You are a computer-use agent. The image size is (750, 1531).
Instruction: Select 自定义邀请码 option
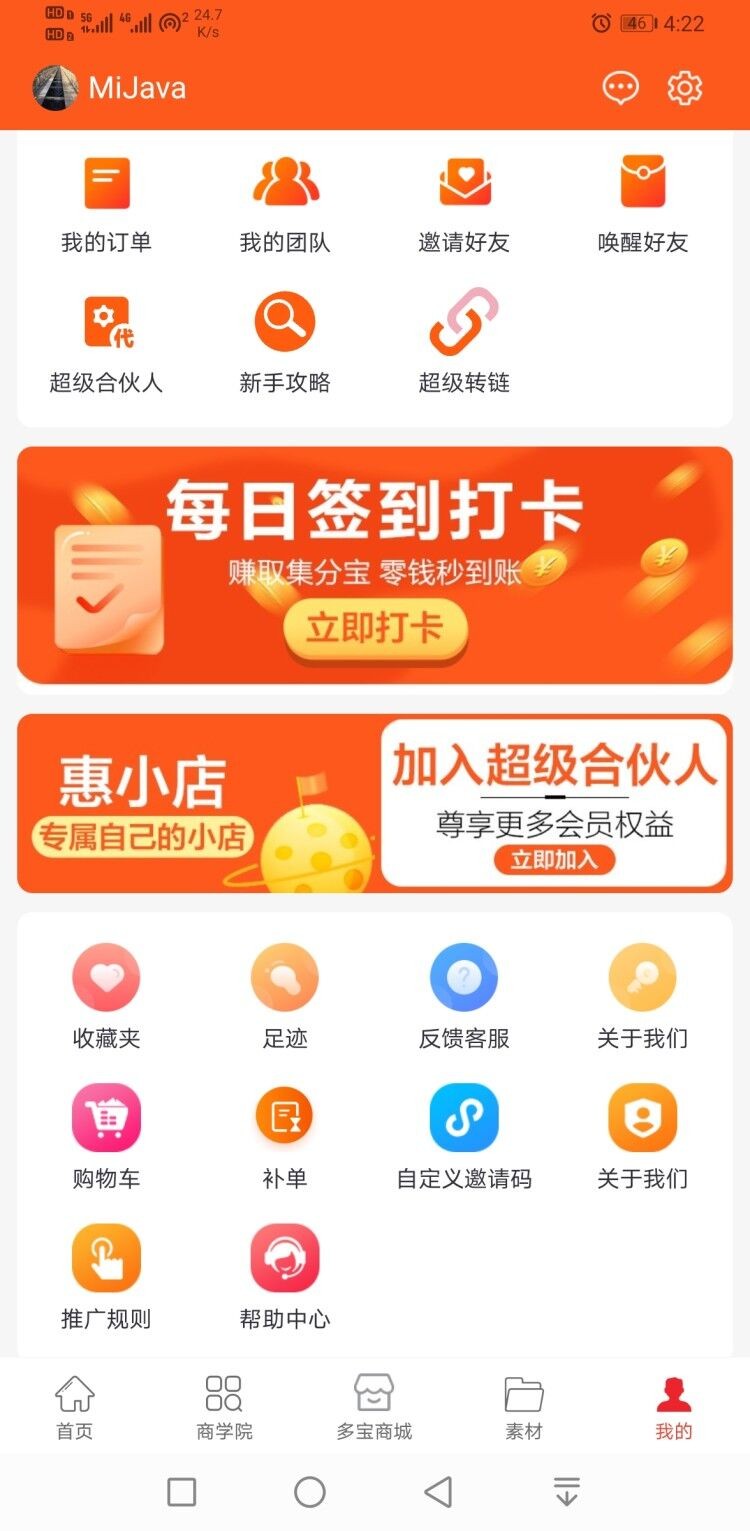coord(464,1136)
